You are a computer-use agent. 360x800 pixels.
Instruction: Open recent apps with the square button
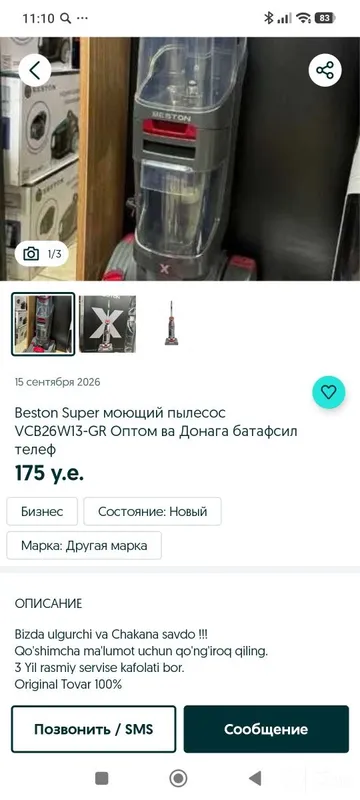(x=102, y=778)
